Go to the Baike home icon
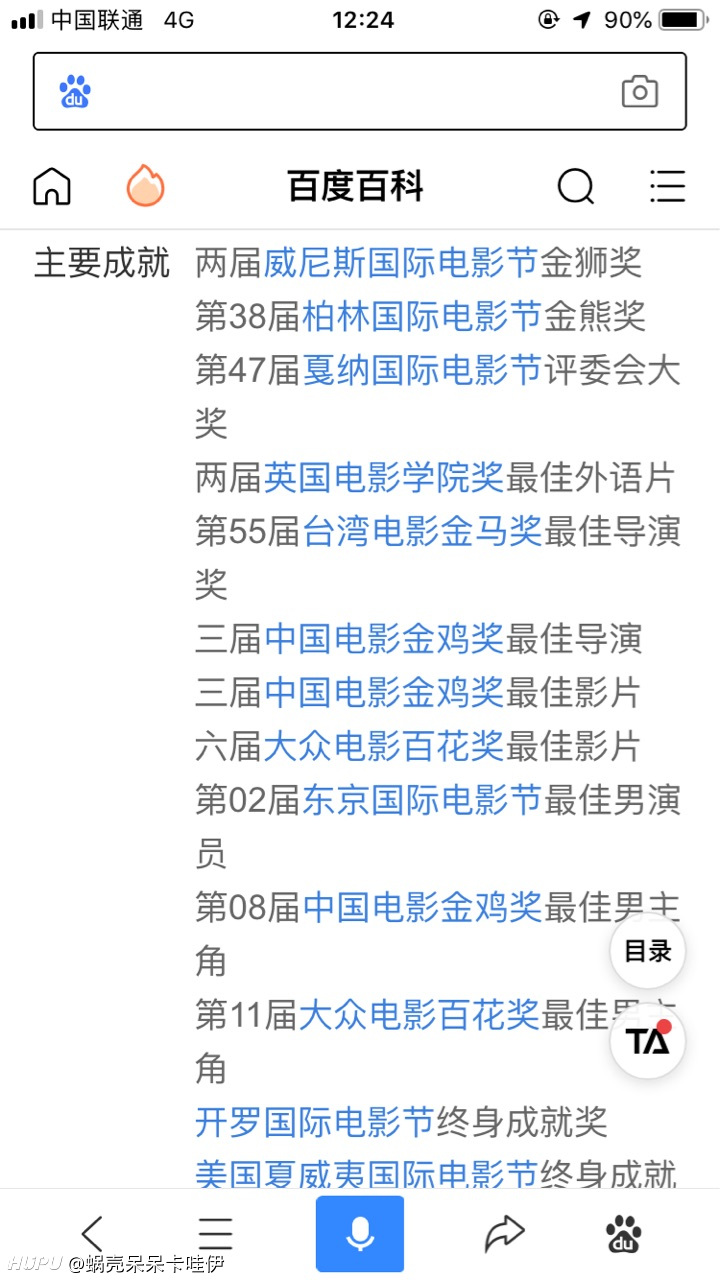The image size is (720, 1280). click(52, 186)
